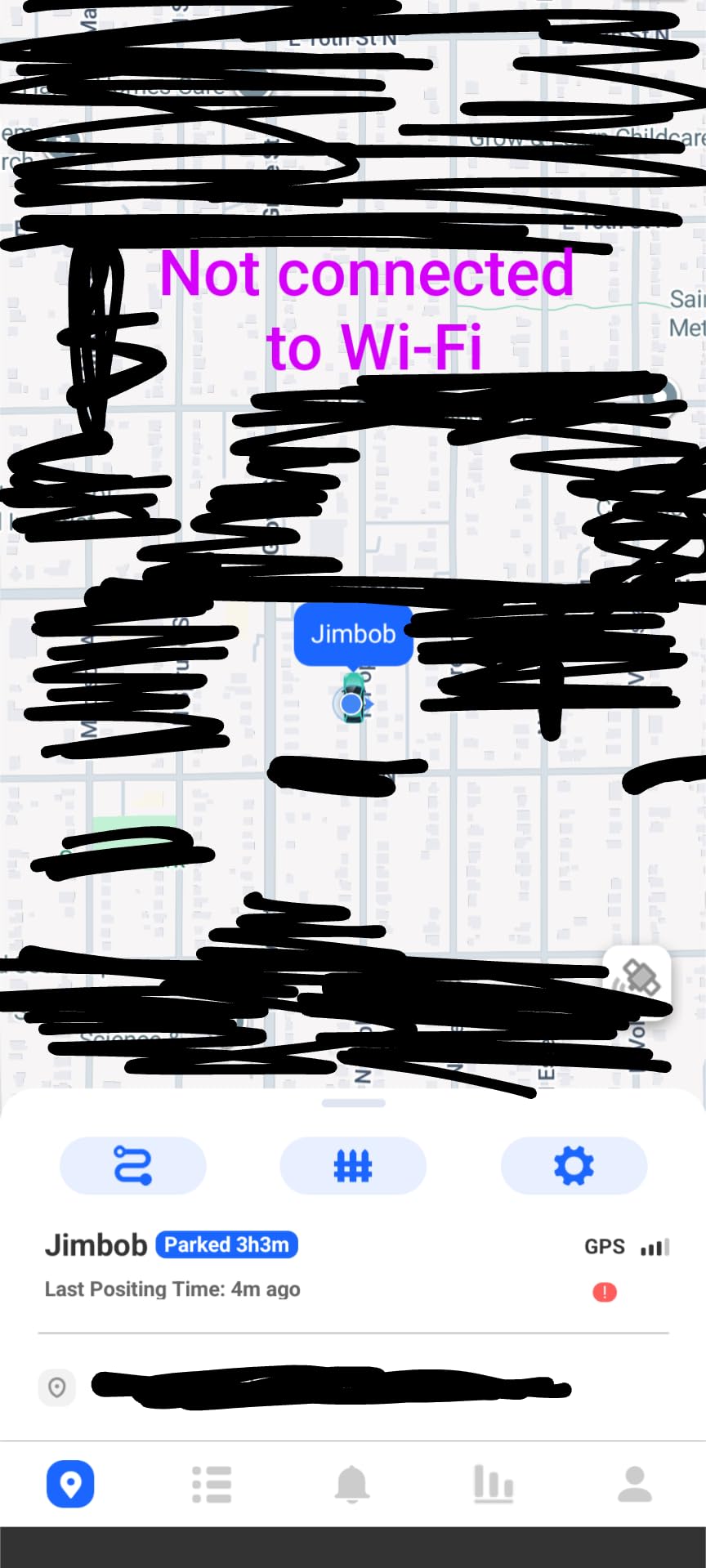Tap the geofence grid button
Screen dimensions: 706x1568
pyautogui.click(x=353, y=1165)
